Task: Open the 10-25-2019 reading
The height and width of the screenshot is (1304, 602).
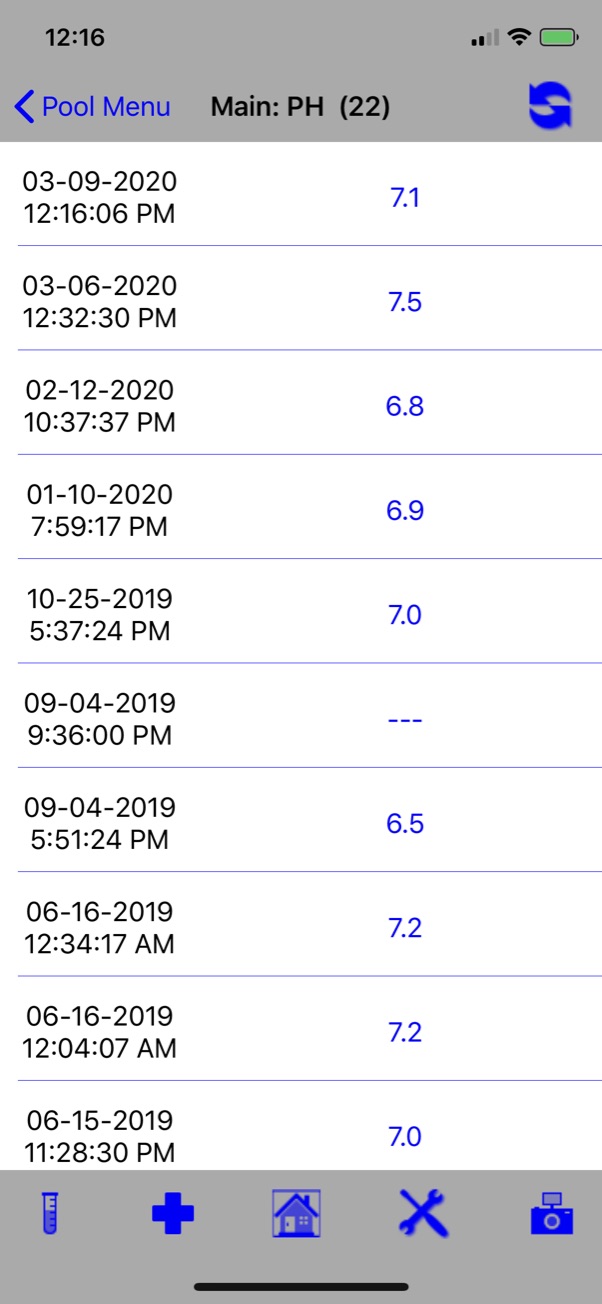Action: (301, 611)
